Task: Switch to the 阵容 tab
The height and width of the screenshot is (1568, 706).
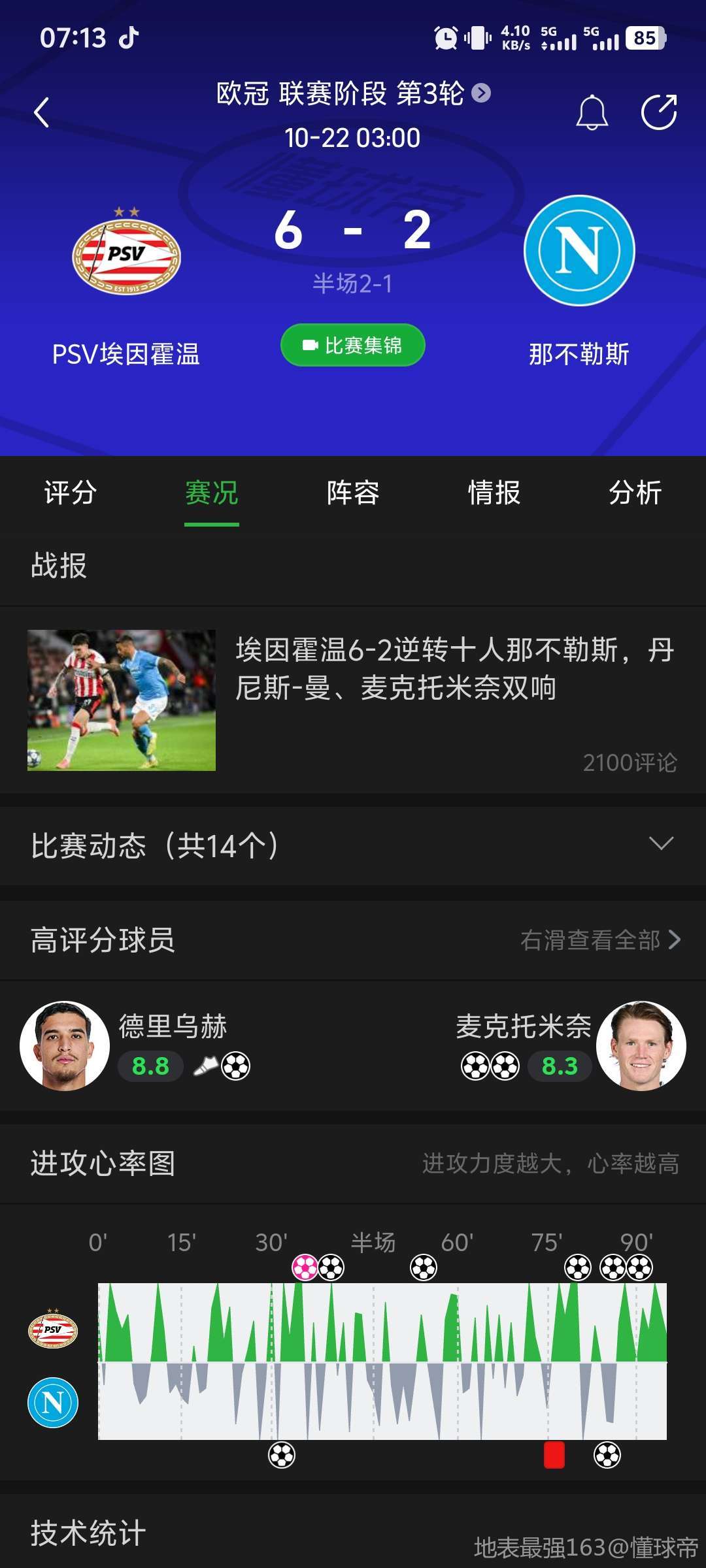Action: click(x=353, y=493)
